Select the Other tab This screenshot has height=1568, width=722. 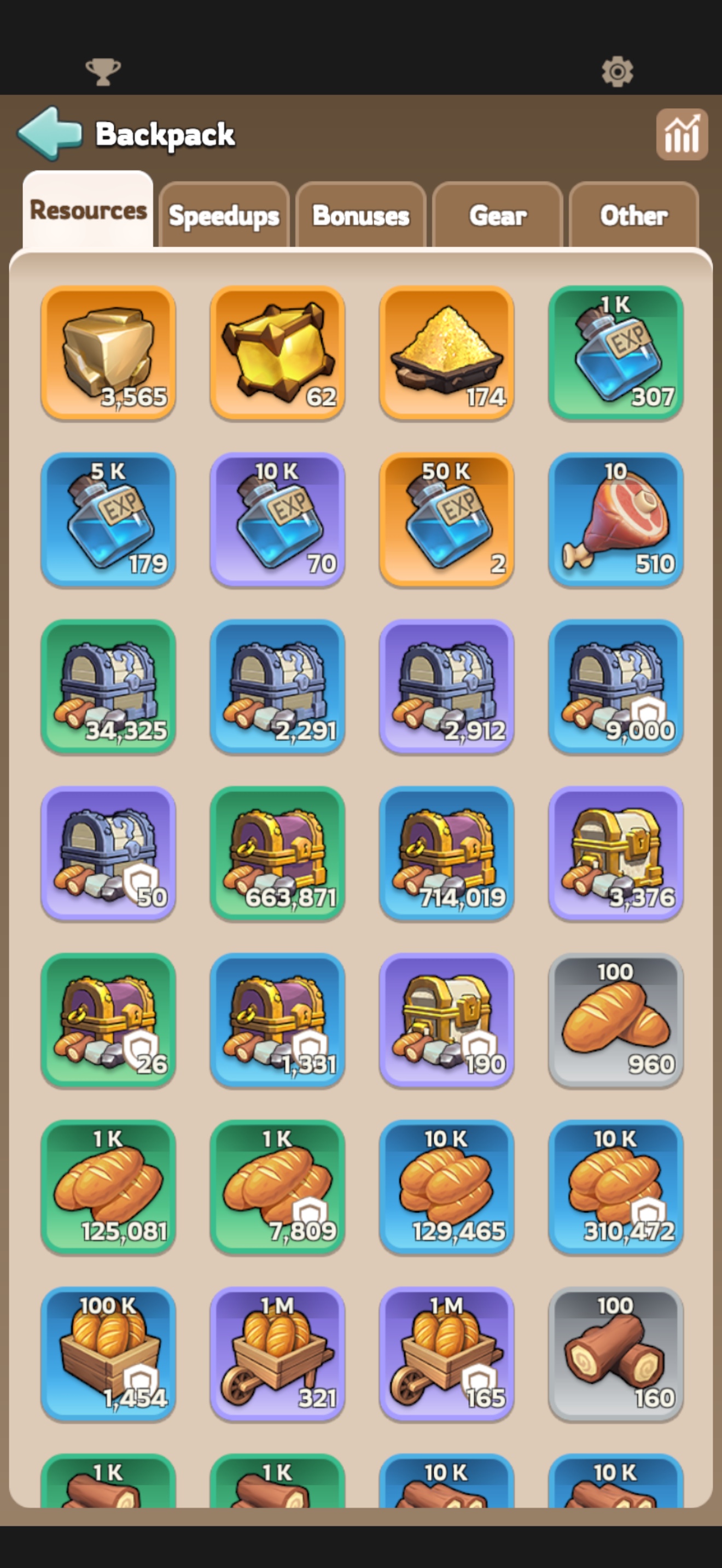(634, 215)
